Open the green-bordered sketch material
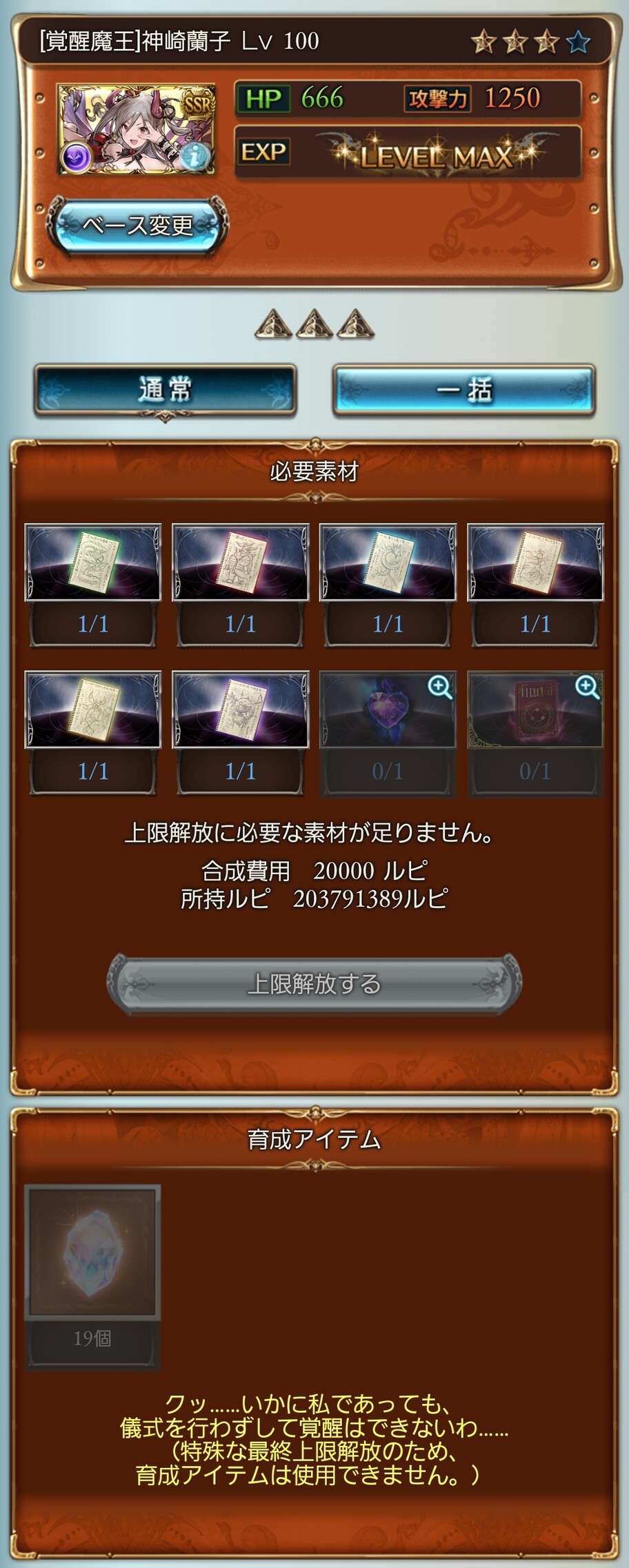This screenshot has height=1568, width=629. click(93, 562)
